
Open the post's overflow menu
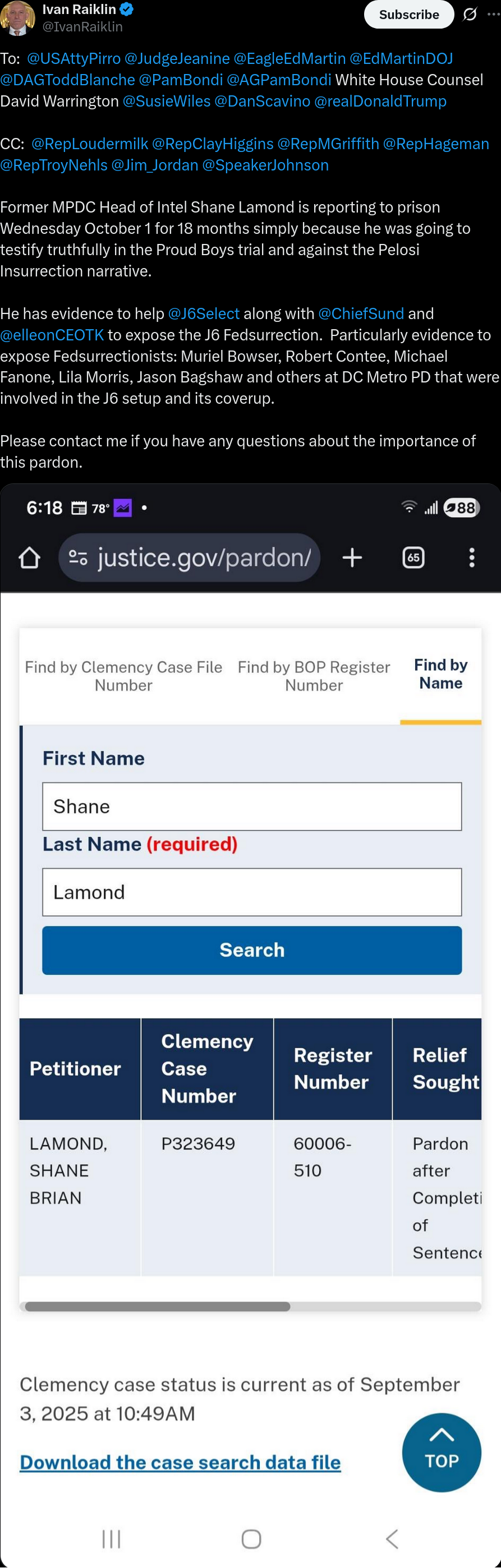tap(493, 15)
